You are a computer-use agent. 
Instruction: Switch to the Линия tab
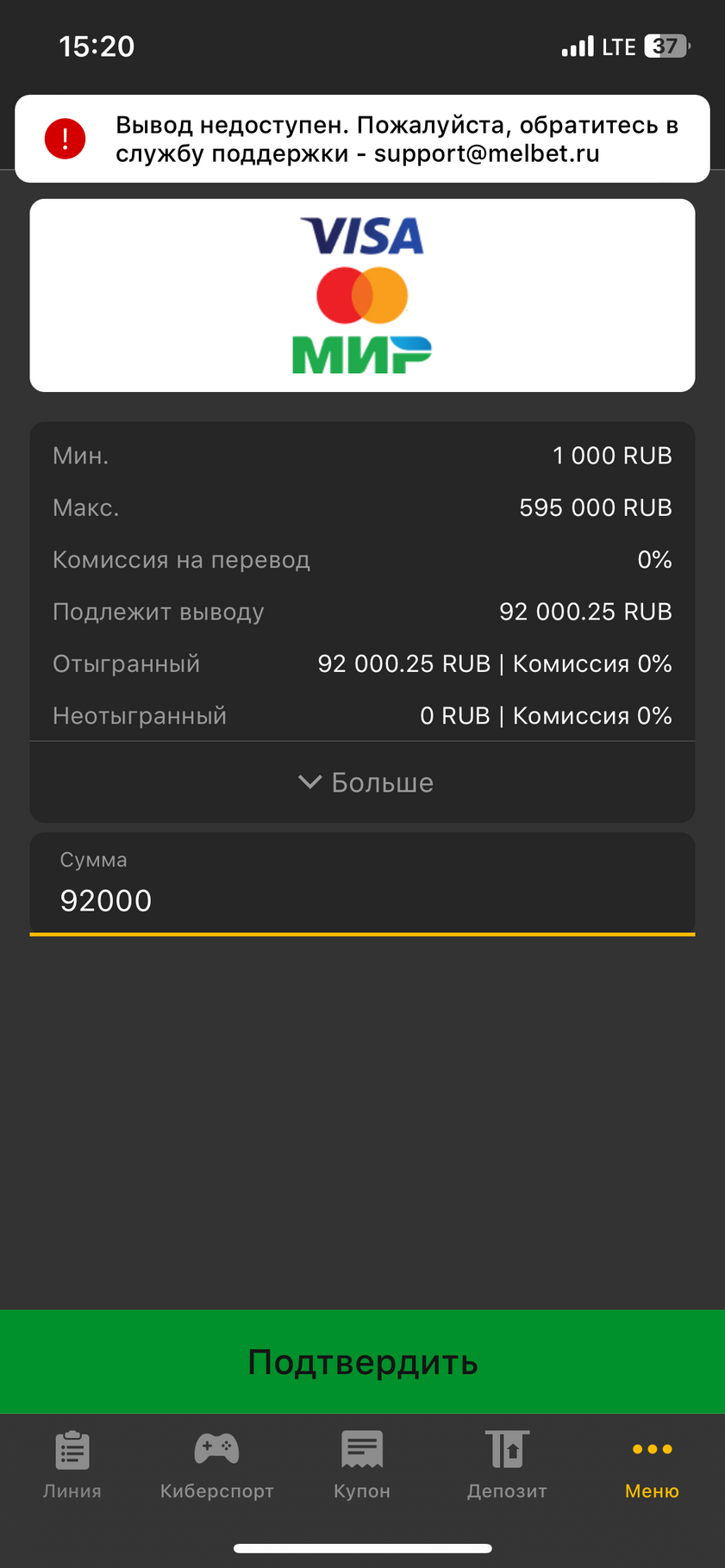pos(72,1466)
